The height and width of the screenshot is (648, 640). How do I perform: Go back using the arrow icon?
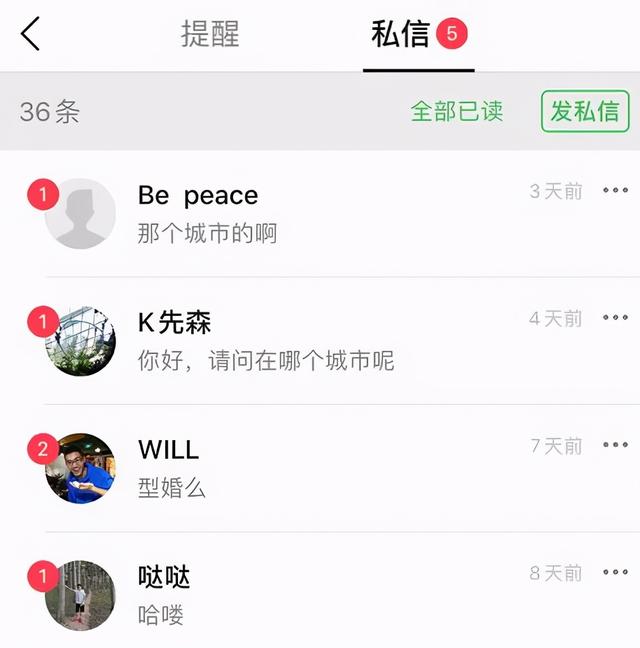point(31,35)
